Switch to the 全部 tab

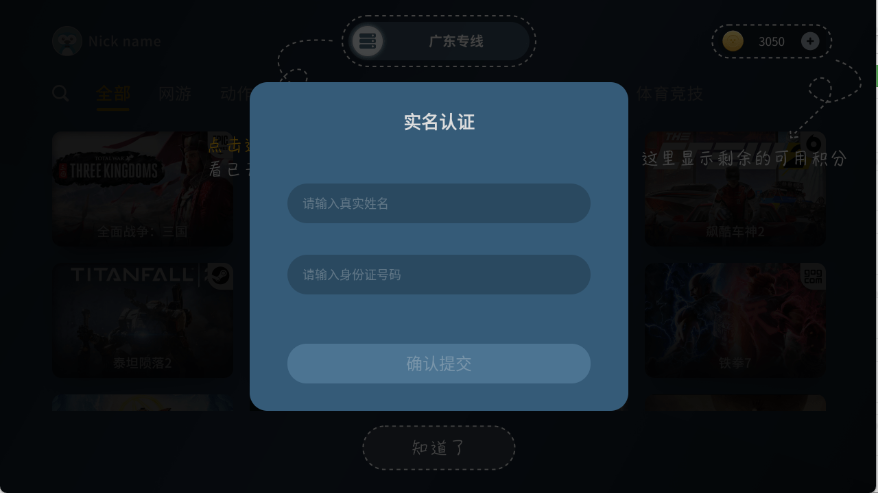click(x=113, y=94)
